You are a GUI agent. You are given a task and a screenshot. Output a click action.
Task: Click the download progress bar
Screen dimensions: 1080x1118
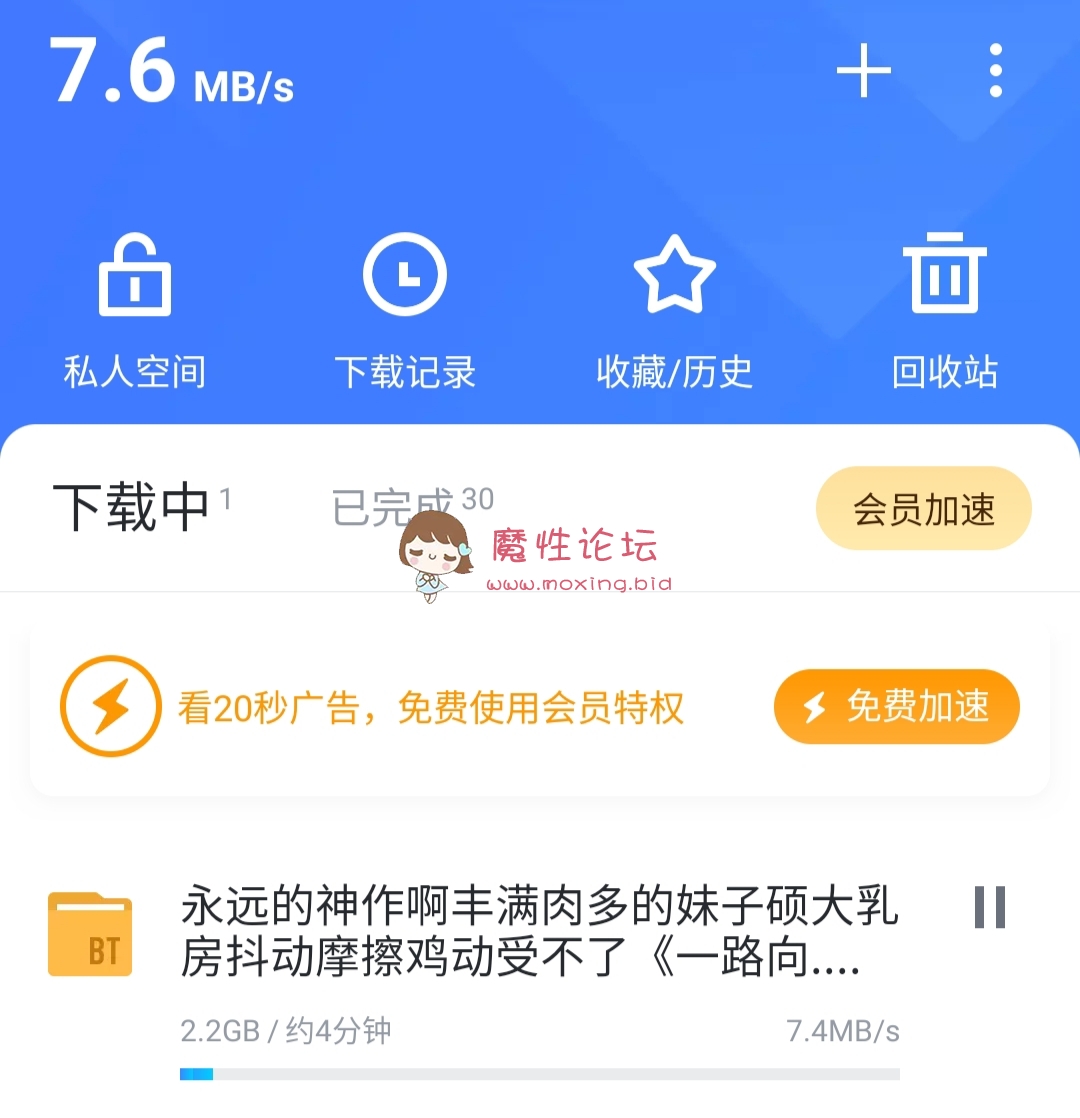(540, 1074)
